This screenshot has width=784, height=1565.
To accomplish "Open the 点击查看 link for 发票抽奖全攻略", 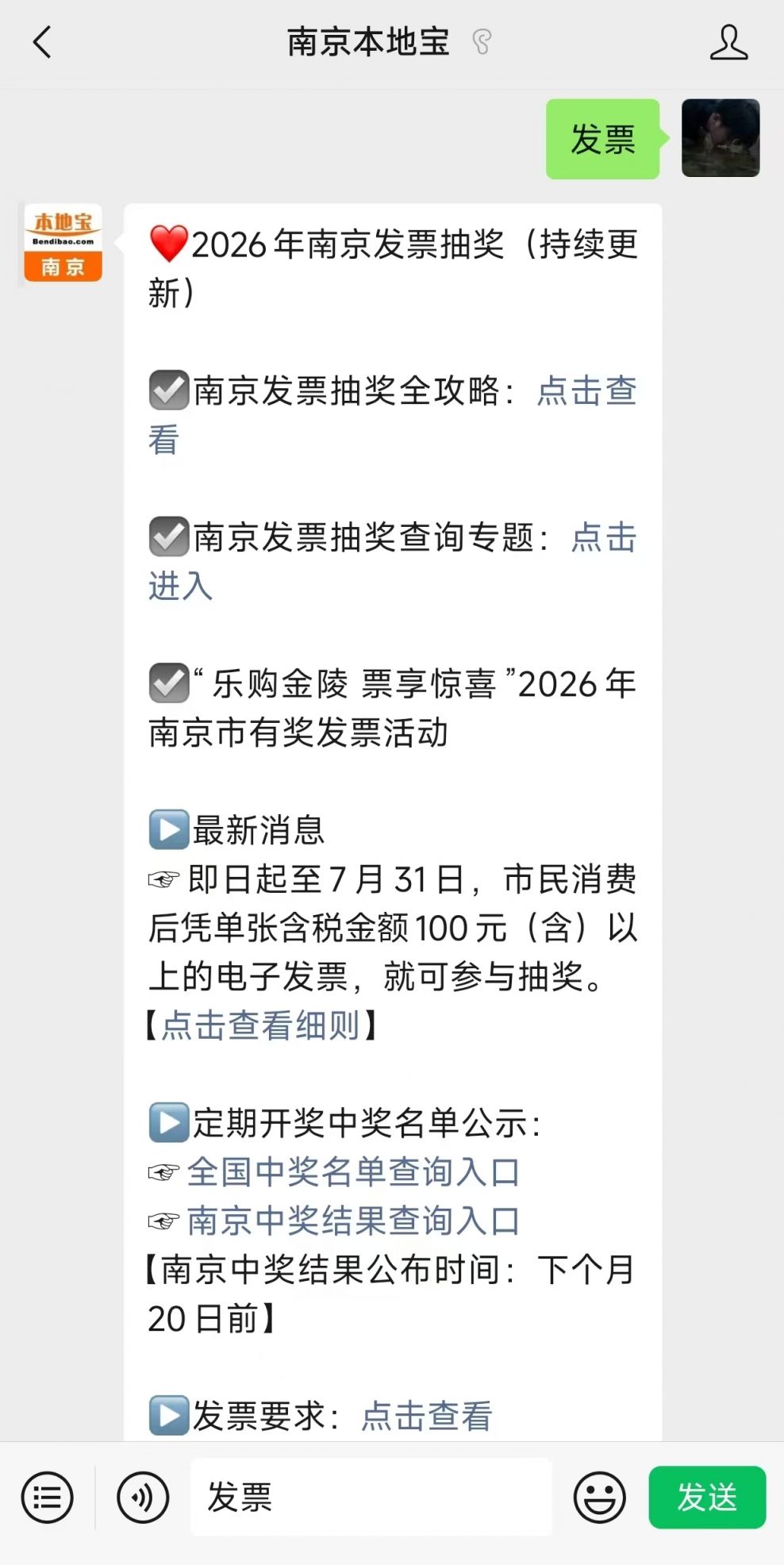I will 586,391.
